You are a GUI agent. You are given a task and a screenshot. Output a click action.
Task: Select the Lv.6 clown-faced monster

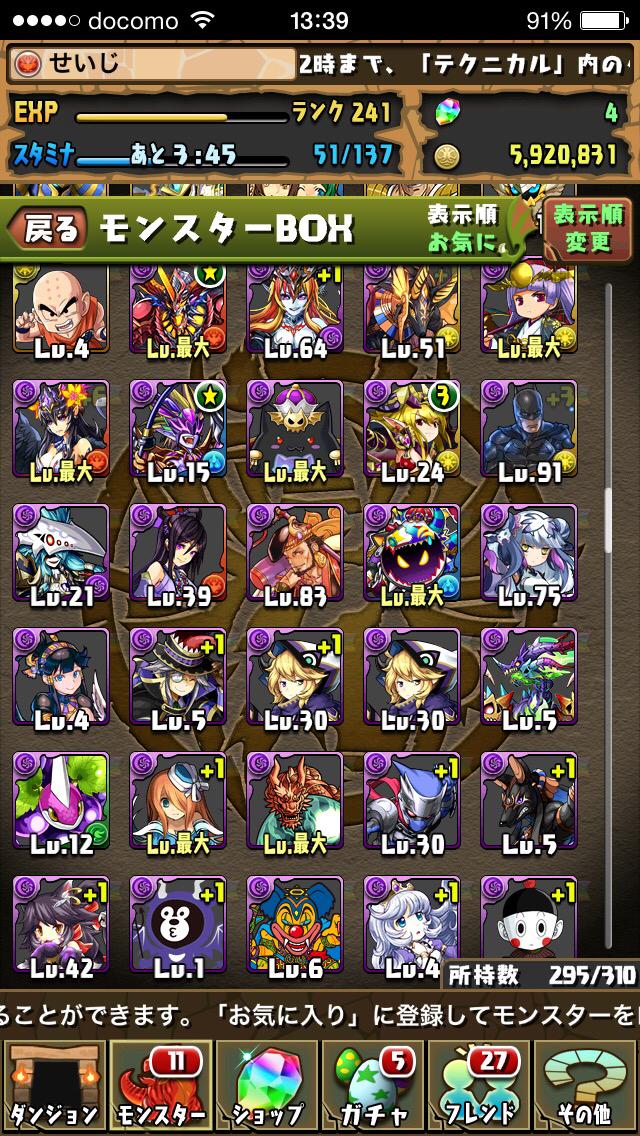[294, 925]
